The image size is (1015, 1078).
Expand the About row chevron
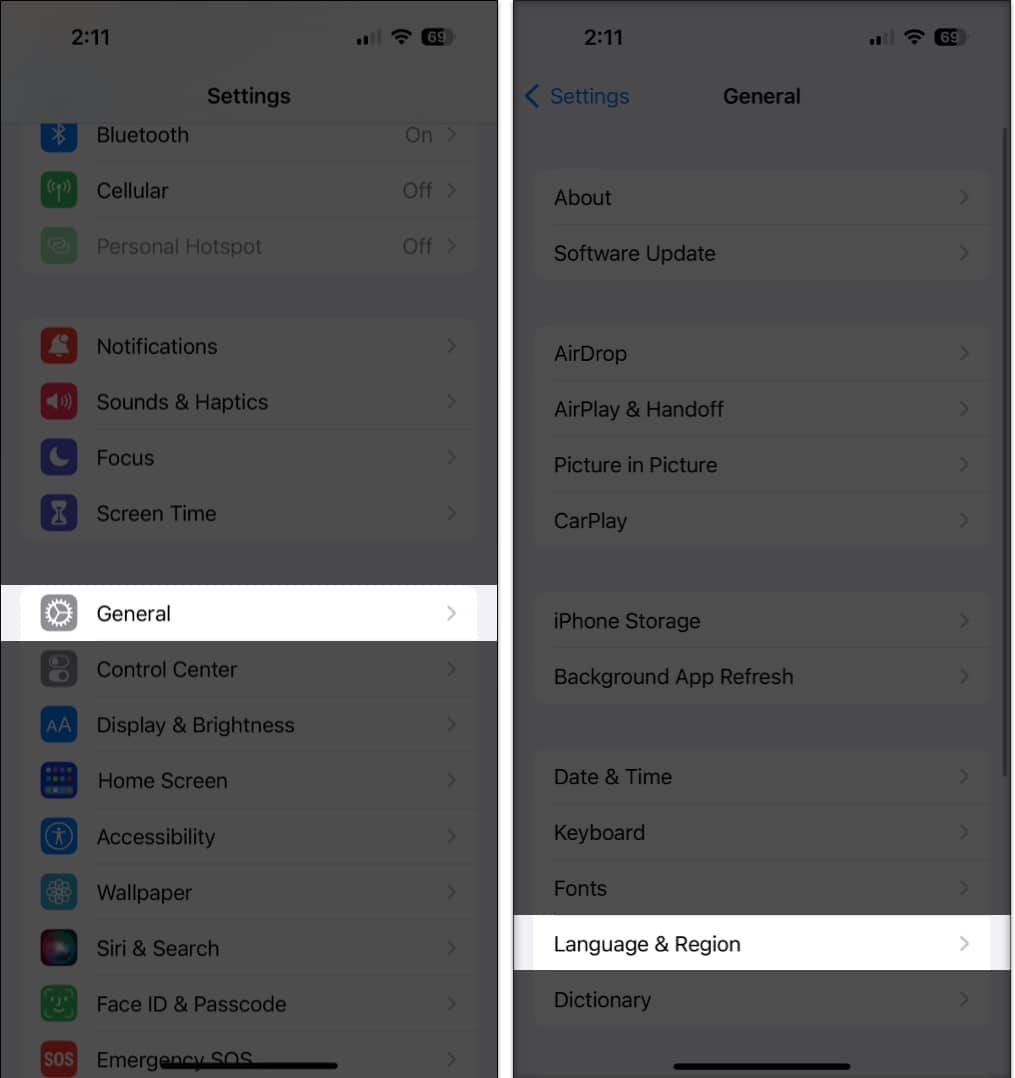coord(963,197)
